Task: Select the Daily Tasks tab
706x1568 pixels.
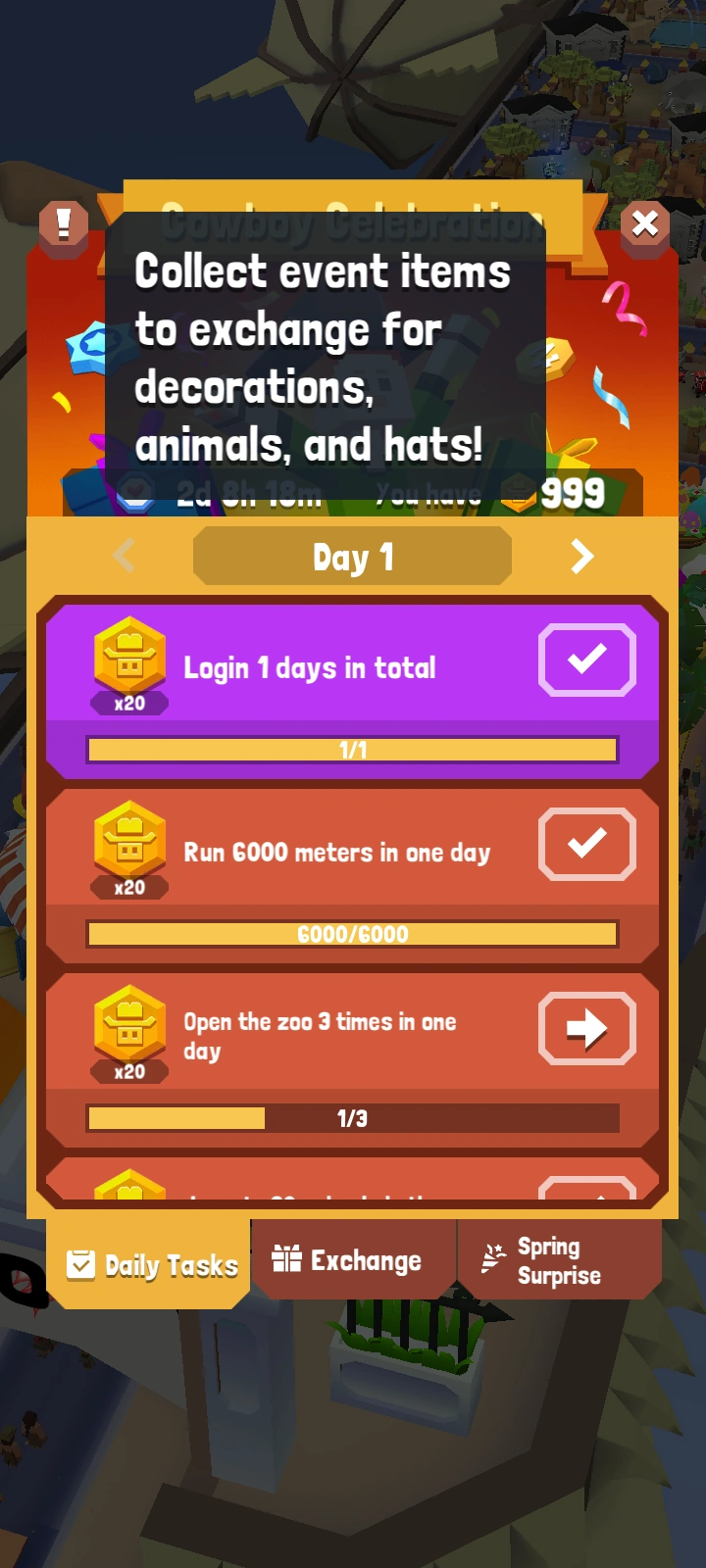Action: pyautogui.click(x=149, y=1264)
